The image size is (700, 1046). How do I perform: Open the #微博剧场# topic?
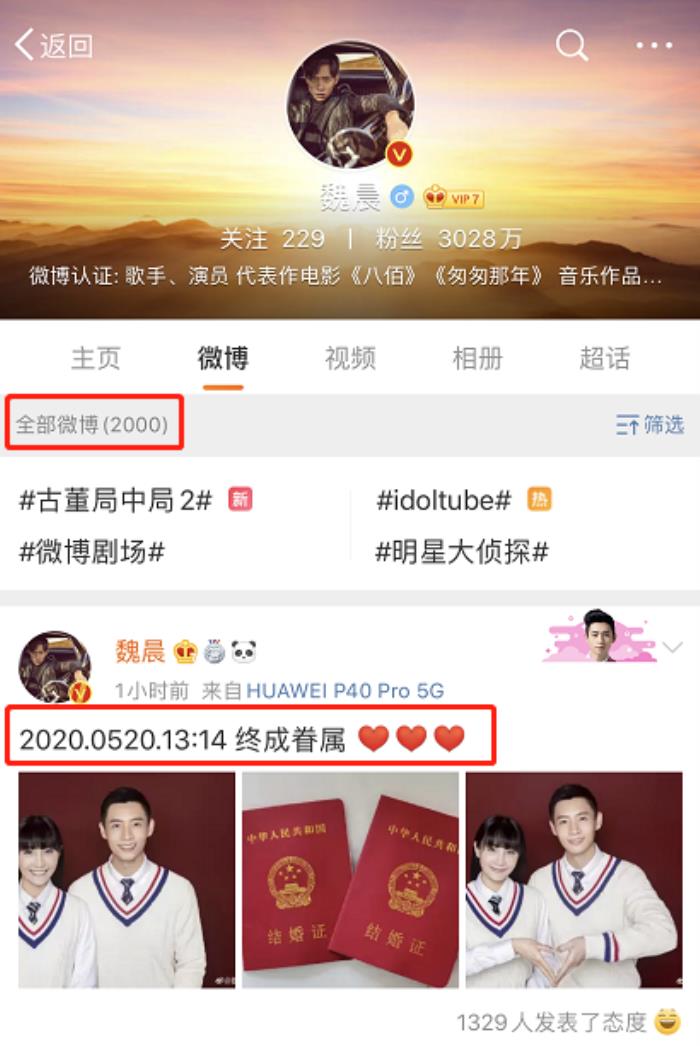(x=92, y=551)
